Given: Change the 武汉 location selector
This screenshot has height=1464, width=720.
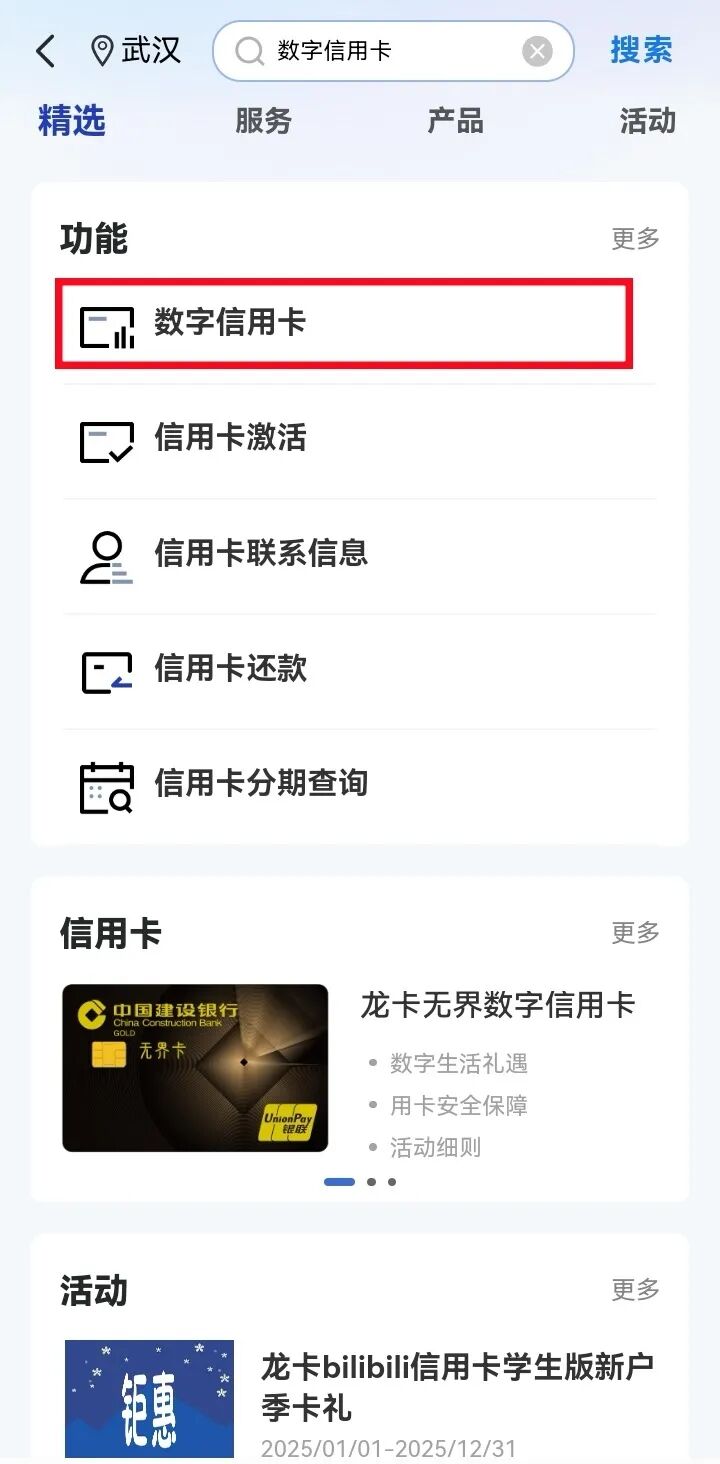Looking at the screenshot, I should 136,51.
